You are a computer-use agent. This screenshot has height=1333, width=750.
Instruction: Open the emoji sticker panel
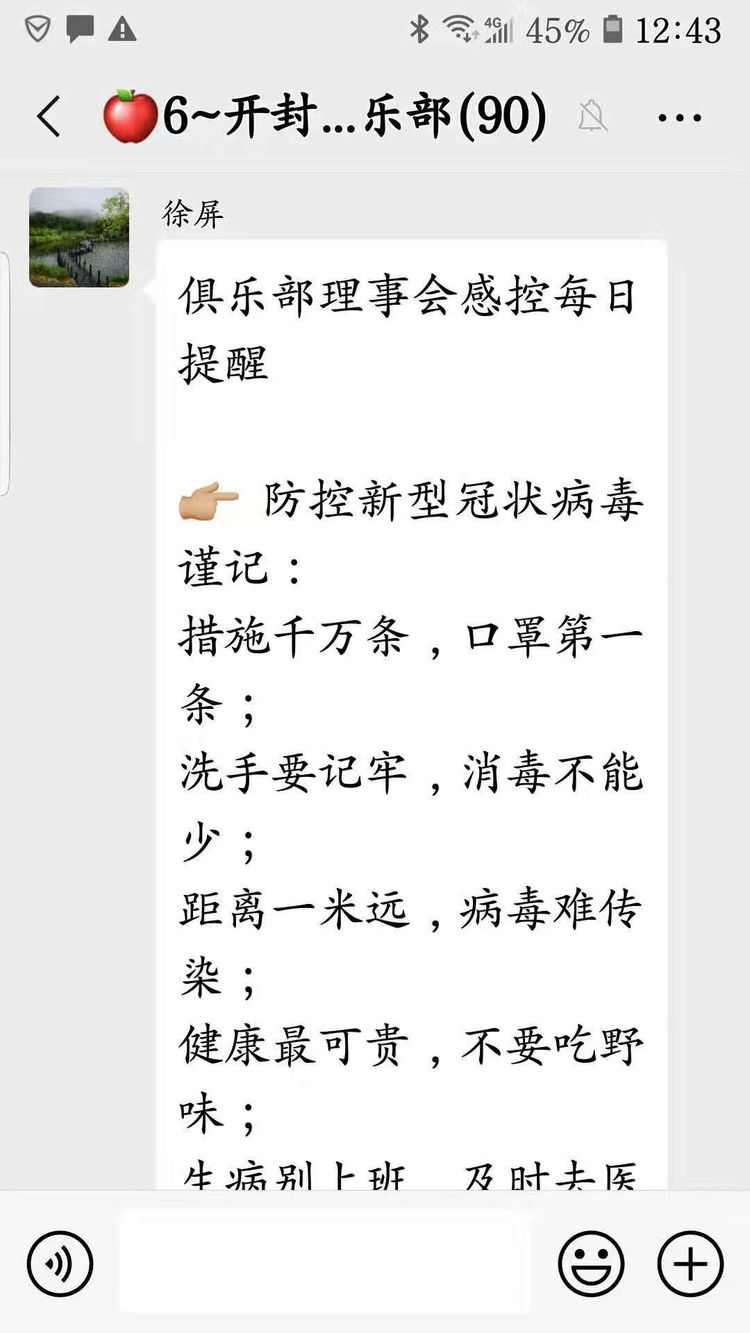(x=591, y=1264)
